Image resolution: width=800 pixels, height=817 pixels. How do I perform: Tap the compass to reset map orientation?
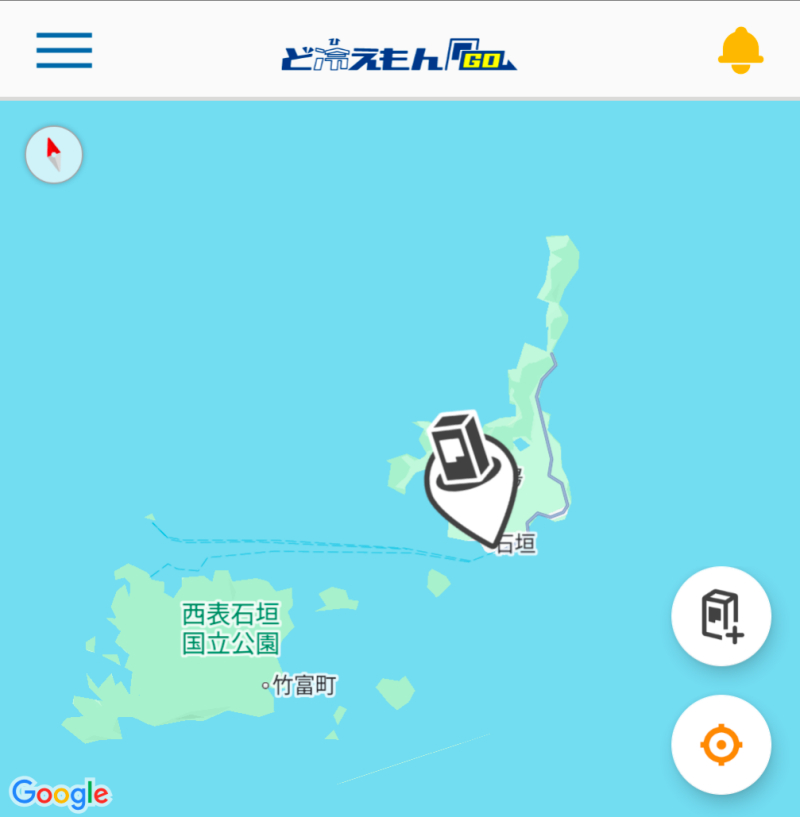[x=54, y=155]
